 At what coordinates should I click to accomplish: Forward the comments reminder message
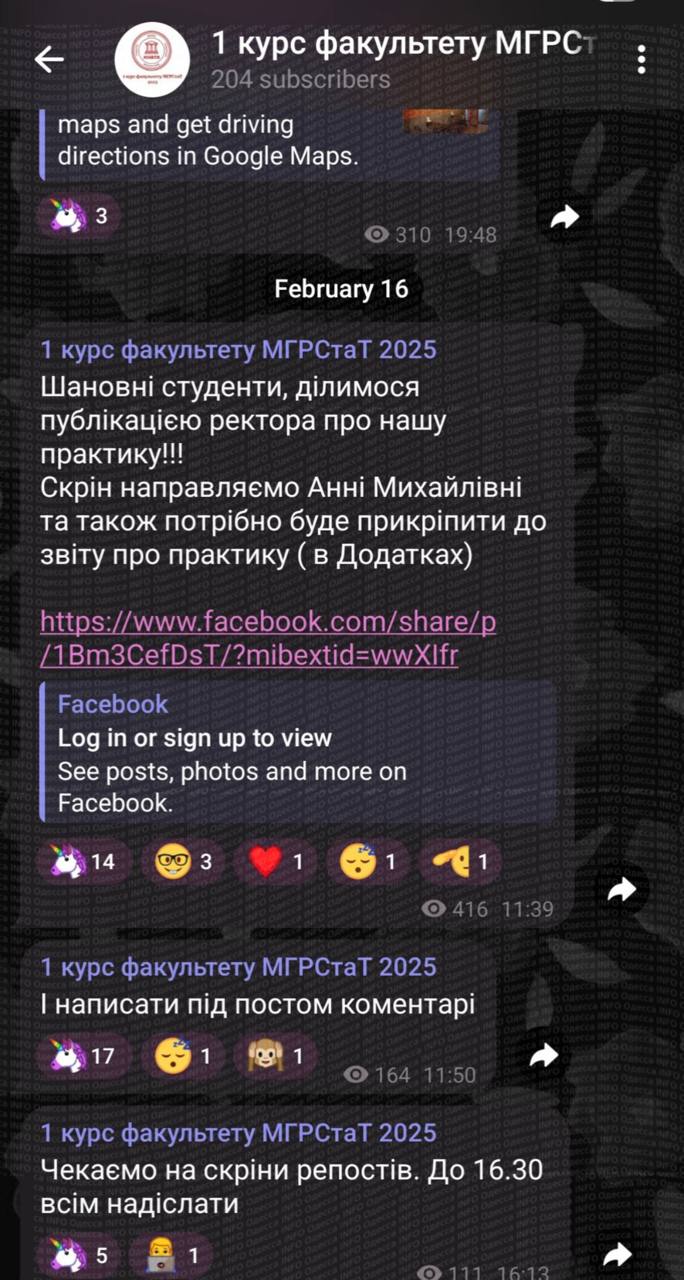(543, 1055)
